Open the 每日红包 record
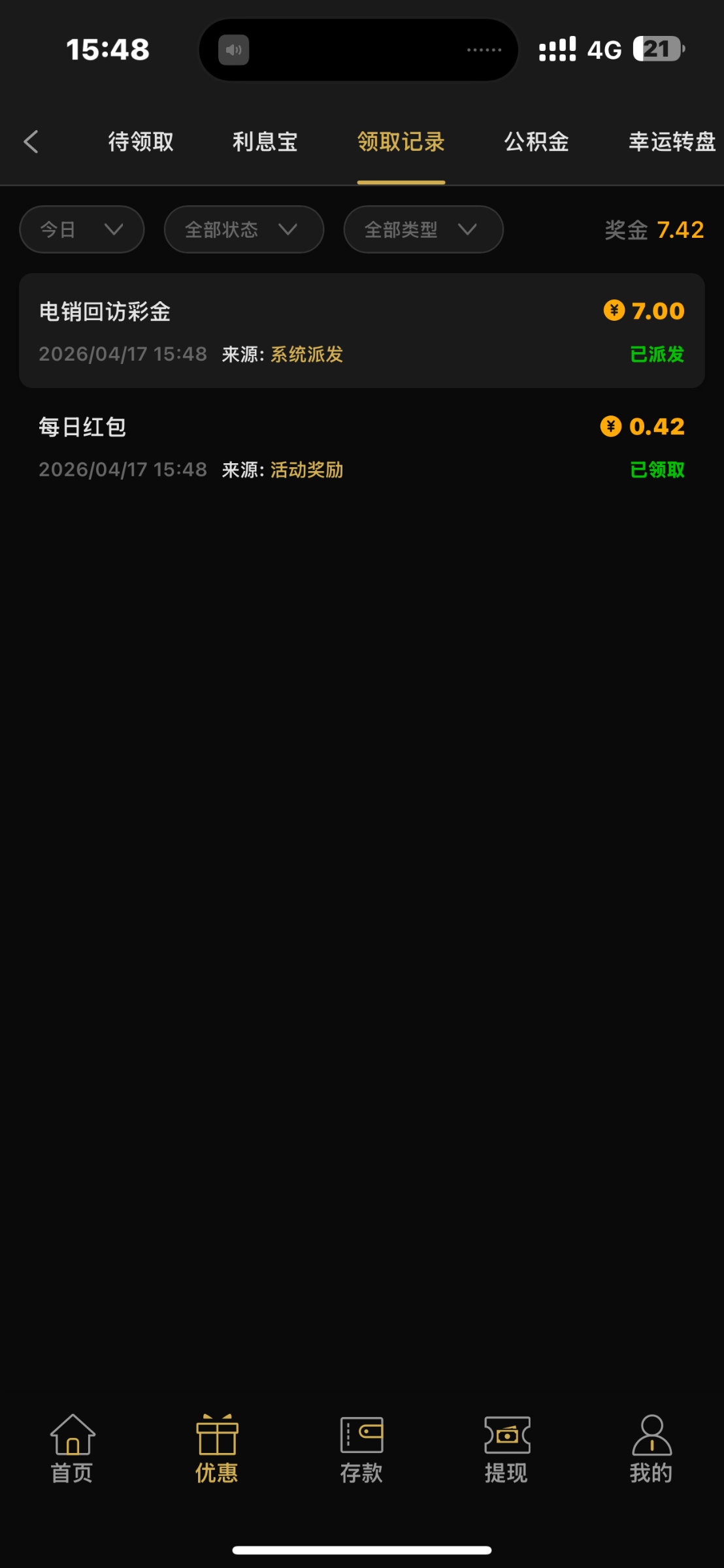 361,448
